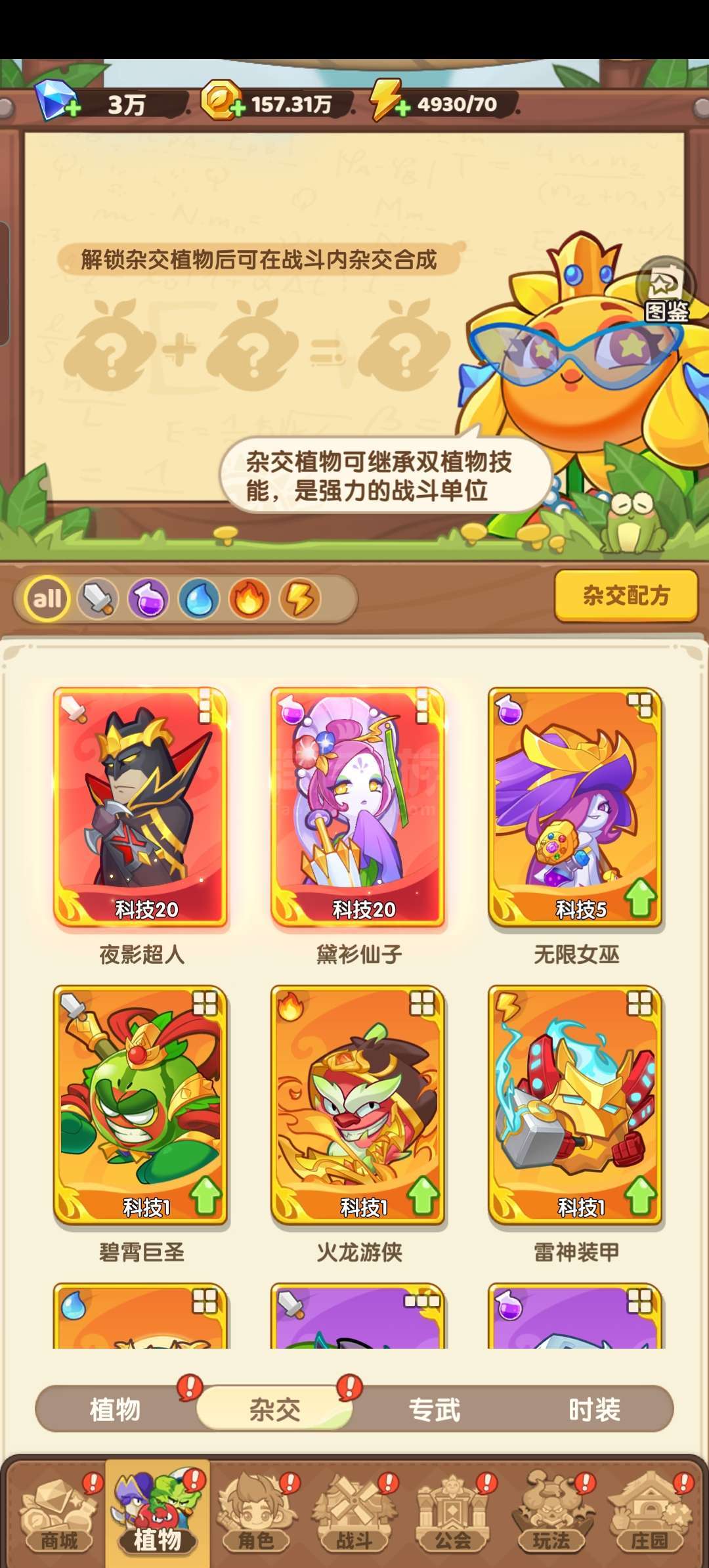Open the 无限女巫 card
This screenshot has height=1568, width=709.
575,808
